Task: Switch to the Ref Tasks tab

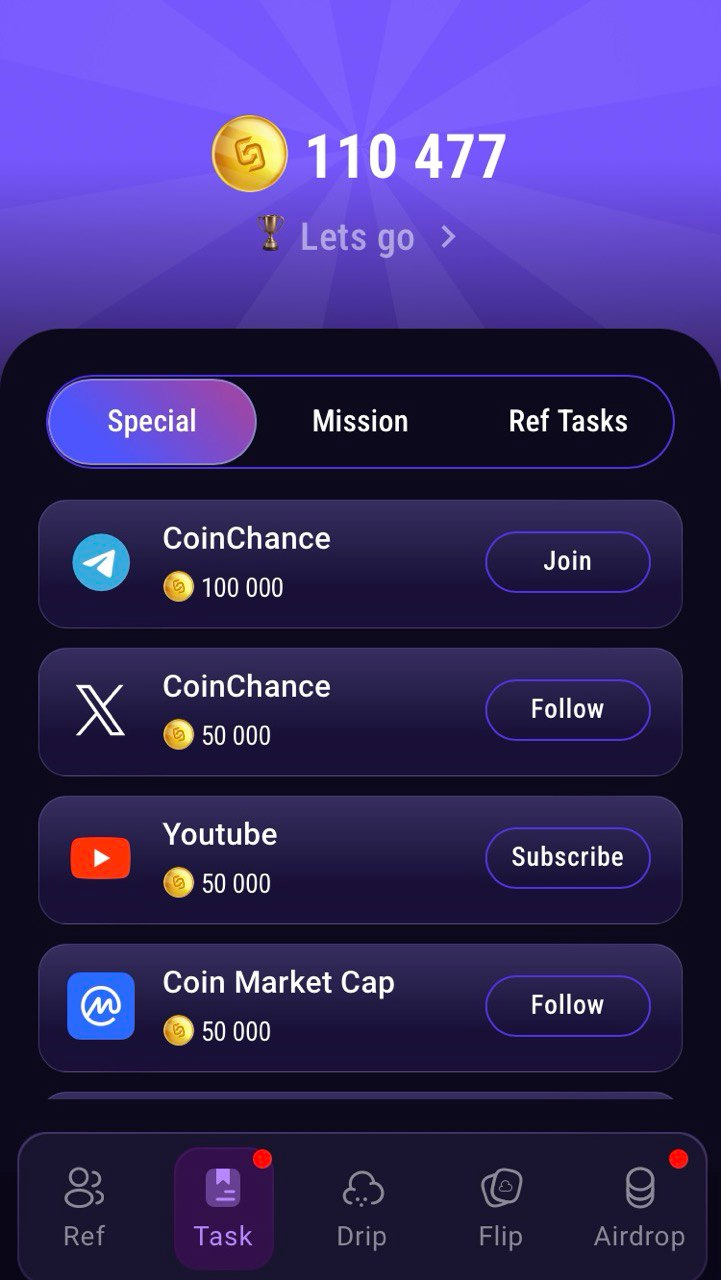Action: pos(567,421)
